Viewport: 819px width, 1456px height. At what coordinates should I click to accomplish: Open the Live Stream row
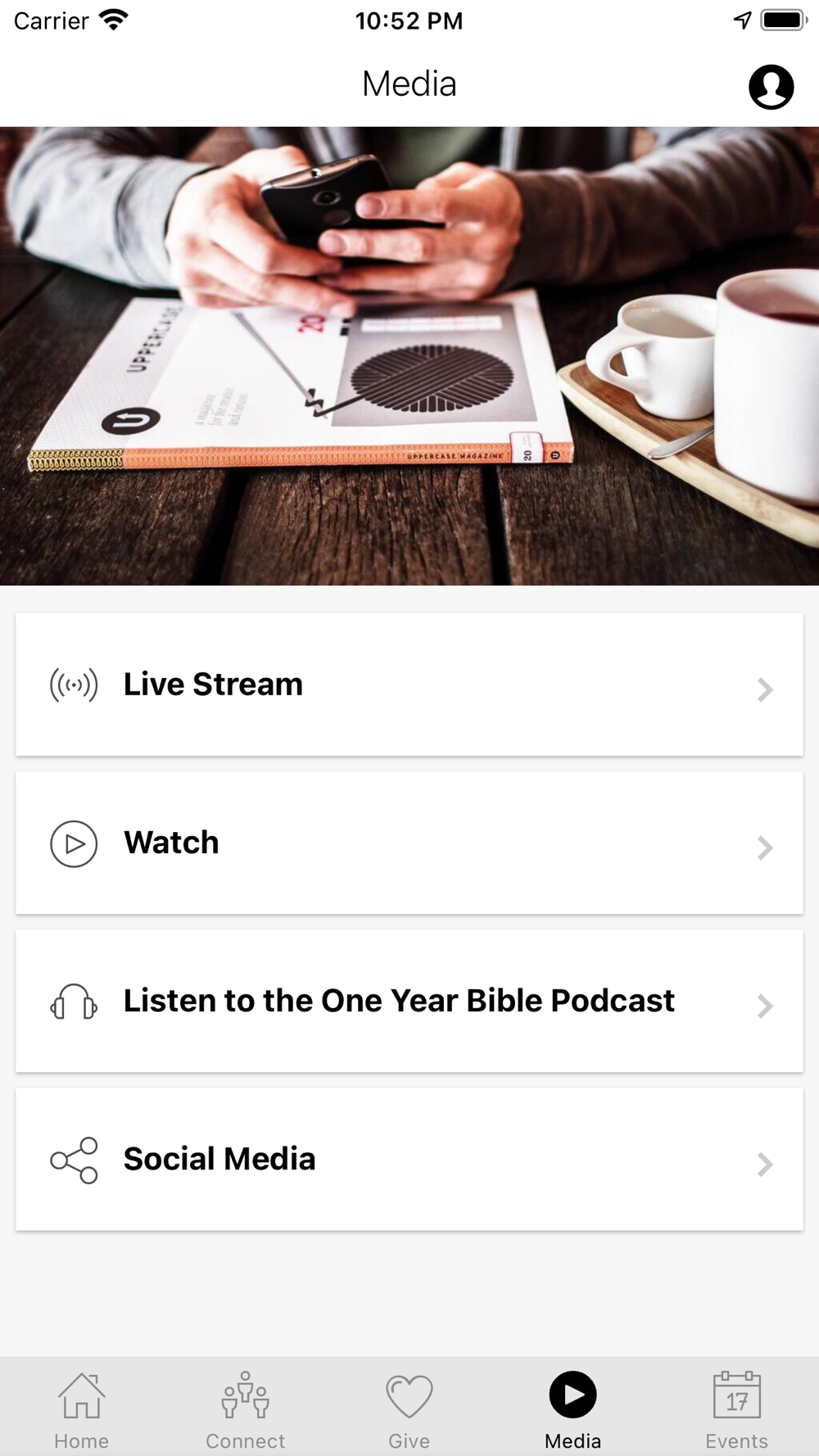tap(409, 685)
